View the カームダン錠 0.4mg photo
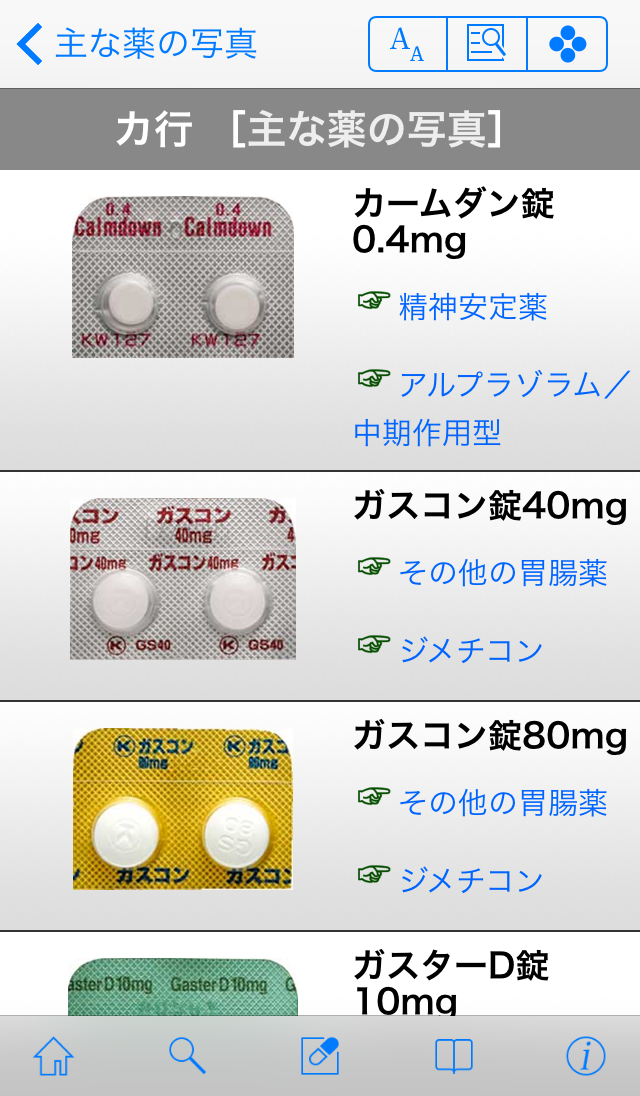Viewport: 640px width, 1096px height. click(183, 277)
